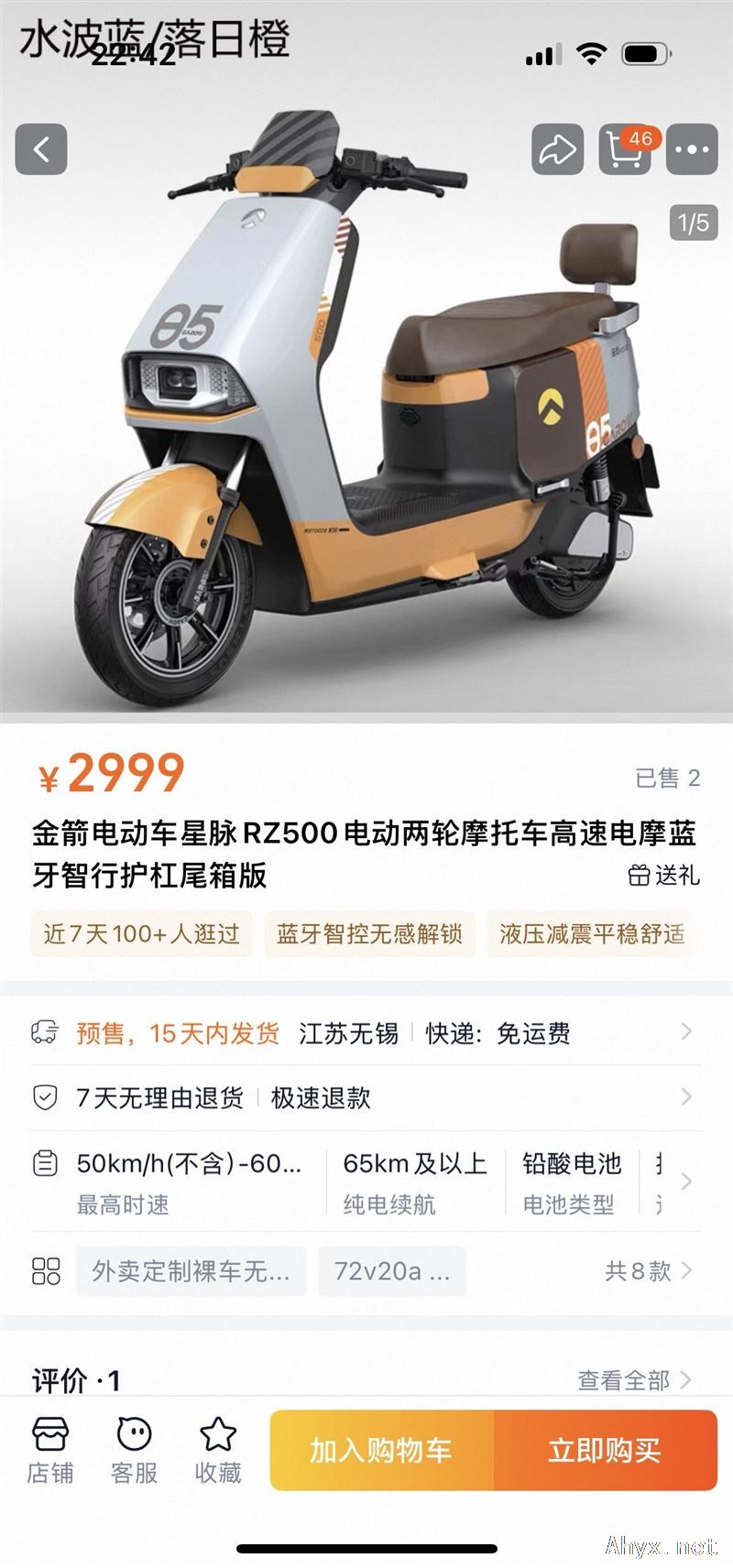Viewport: 733px width, 1568px height.
Task: Tap 送礼 to send as a gift
Action: (x=664, y=876)
